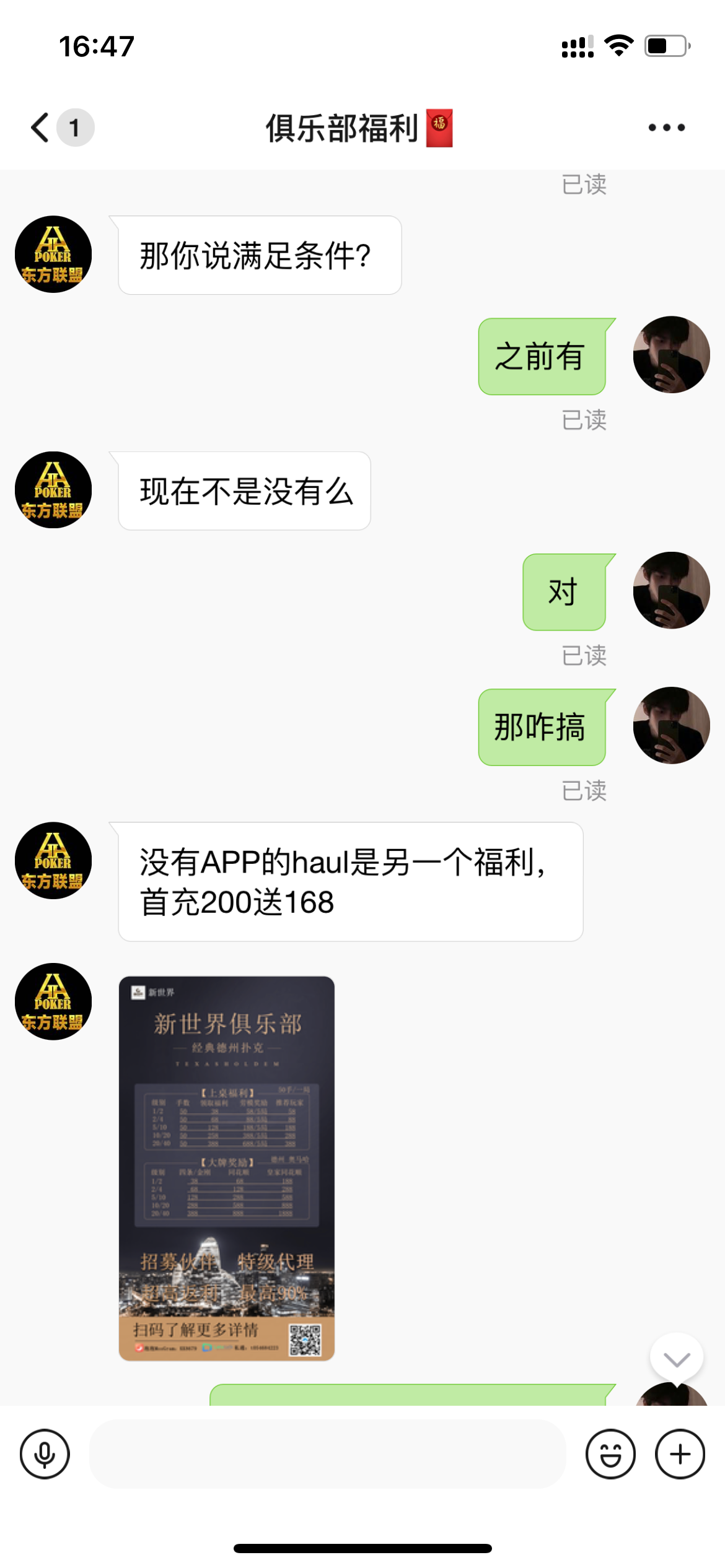Open the 新世界俱乐部 poster image
725x1568 pixels.
tap(227, 1168)
